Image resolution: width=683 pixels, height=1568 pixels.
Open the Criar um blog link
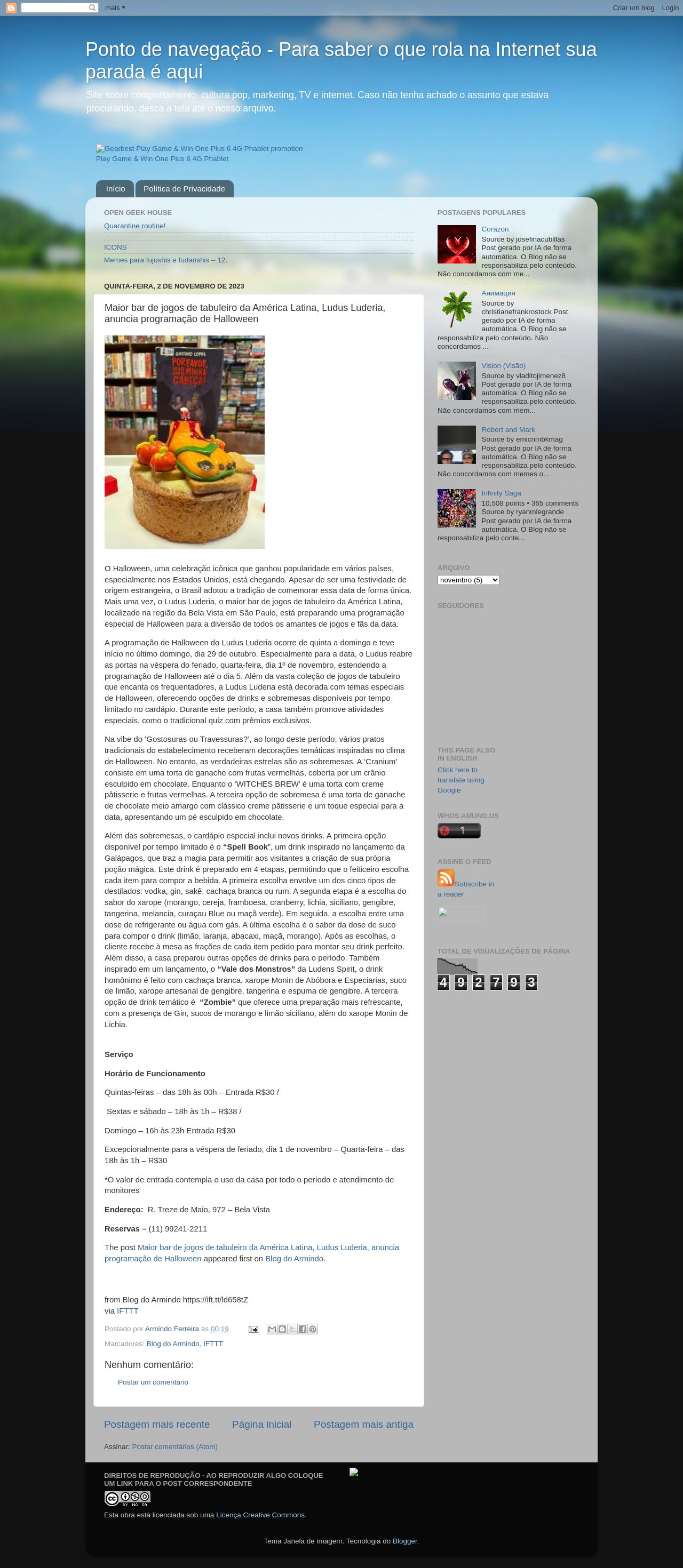(x=633, y=8)
